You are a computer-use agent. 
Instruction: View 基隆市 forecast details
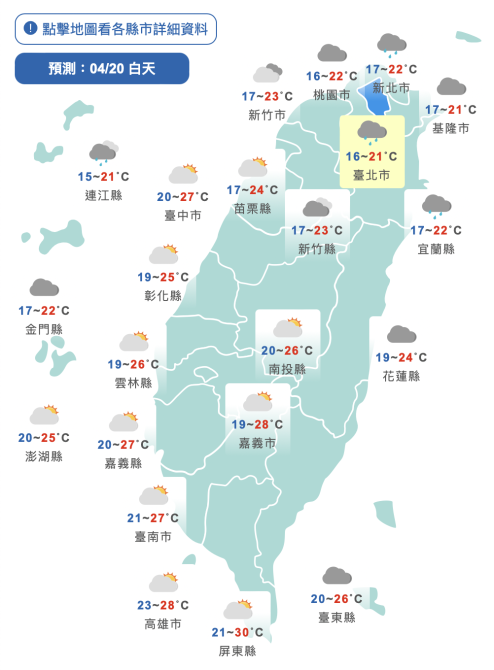451,106
